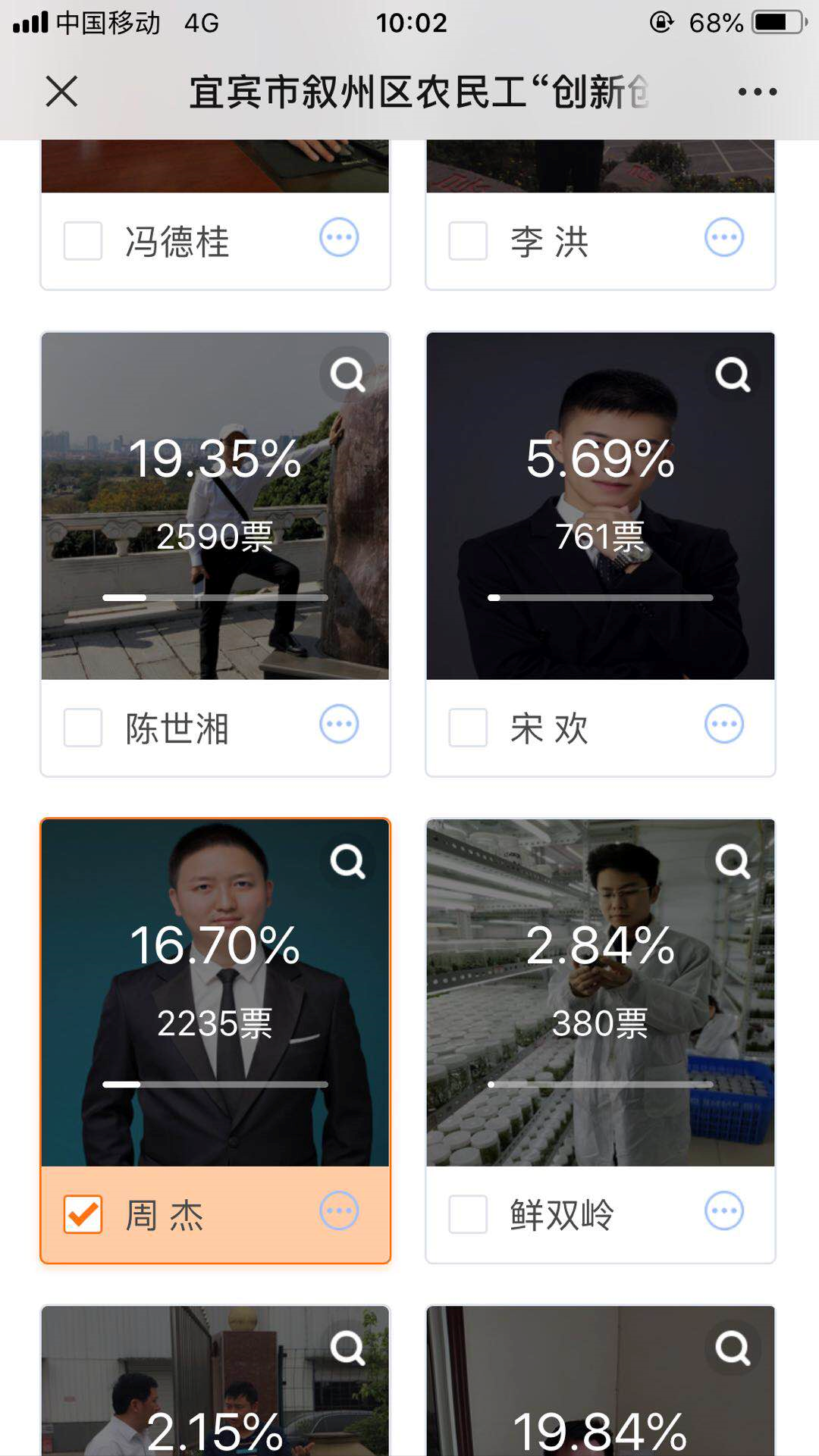This screenshot has width=819, height=1456.
Task: Open more options for 冯德桂
Action: [x=339, y=238]
